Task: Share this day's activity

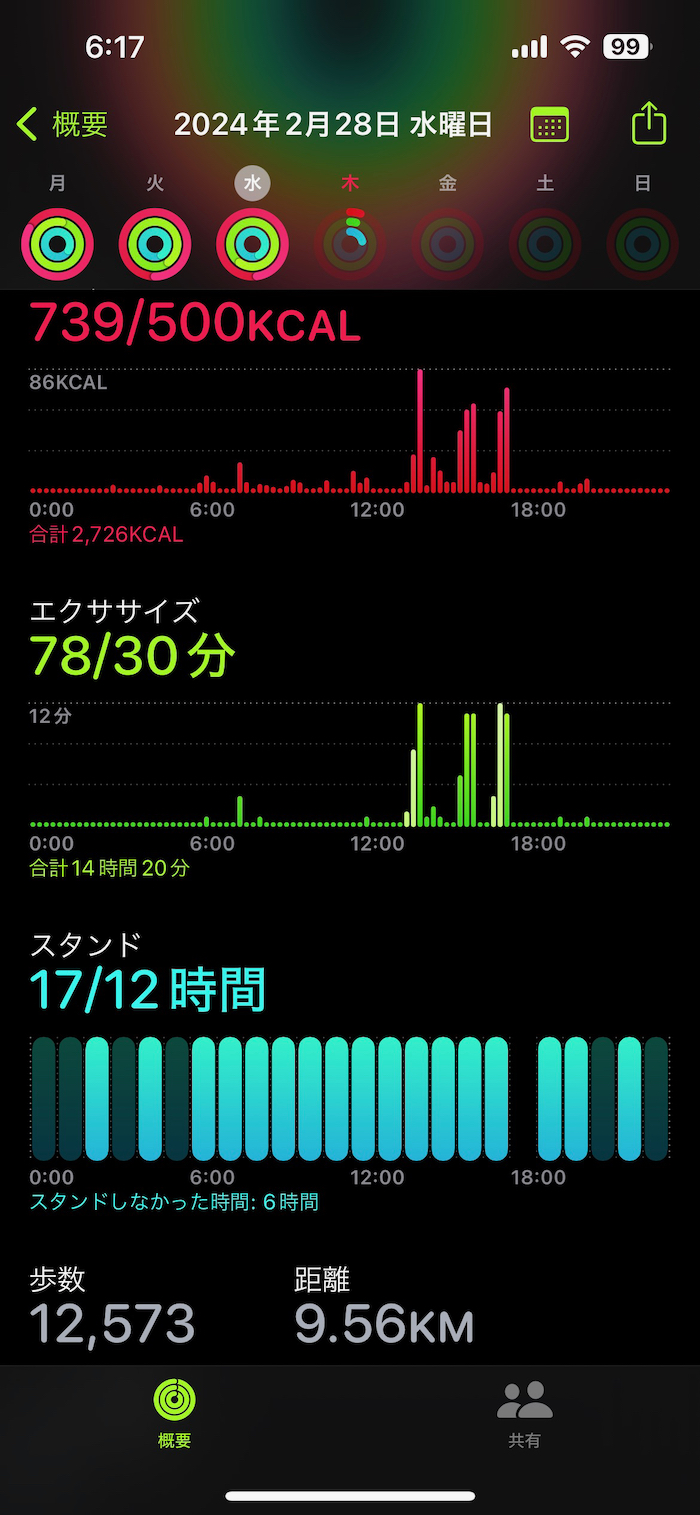Action: click(649, 124)
